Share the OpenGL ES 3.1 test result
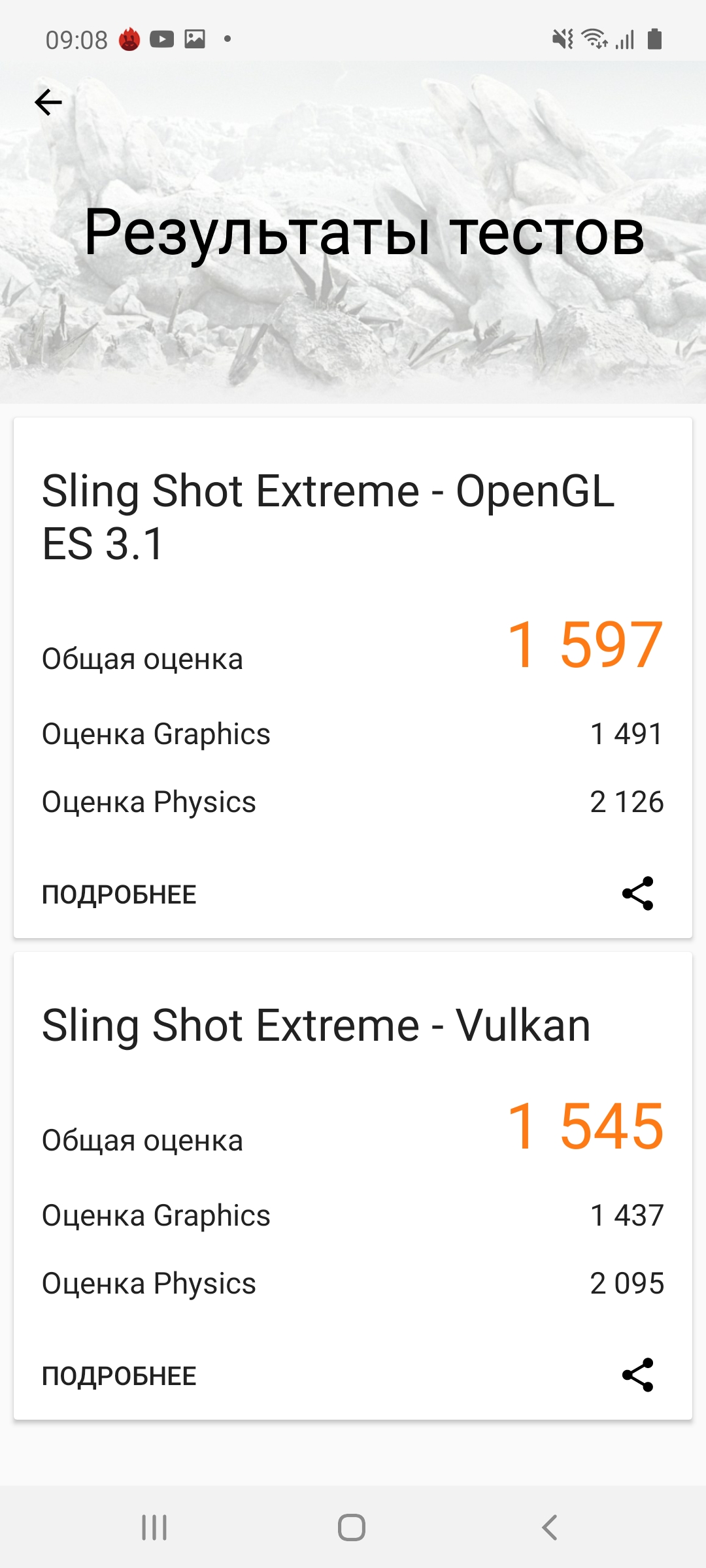Screen dimensions: 706x1568 coord(637,893)
